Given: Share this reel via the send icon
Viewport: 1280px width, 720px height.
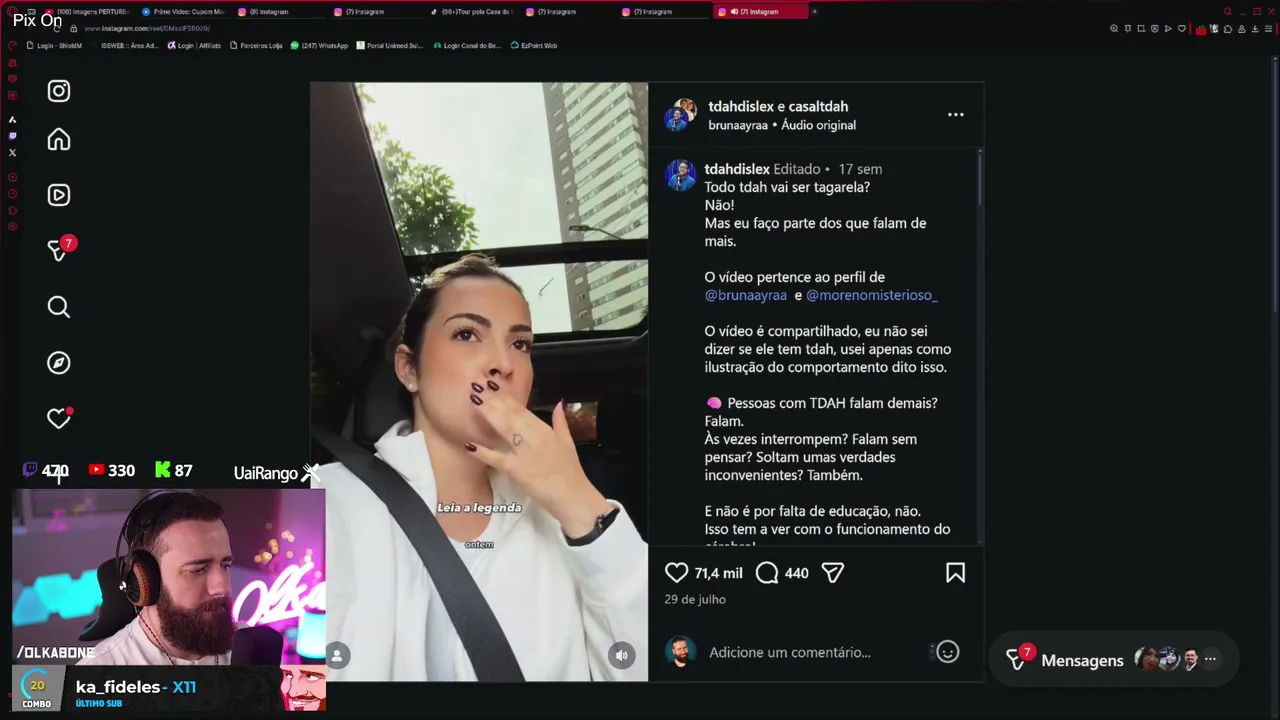Looking at the screenshot, I should pyautogui.click(x=832, y=573).
